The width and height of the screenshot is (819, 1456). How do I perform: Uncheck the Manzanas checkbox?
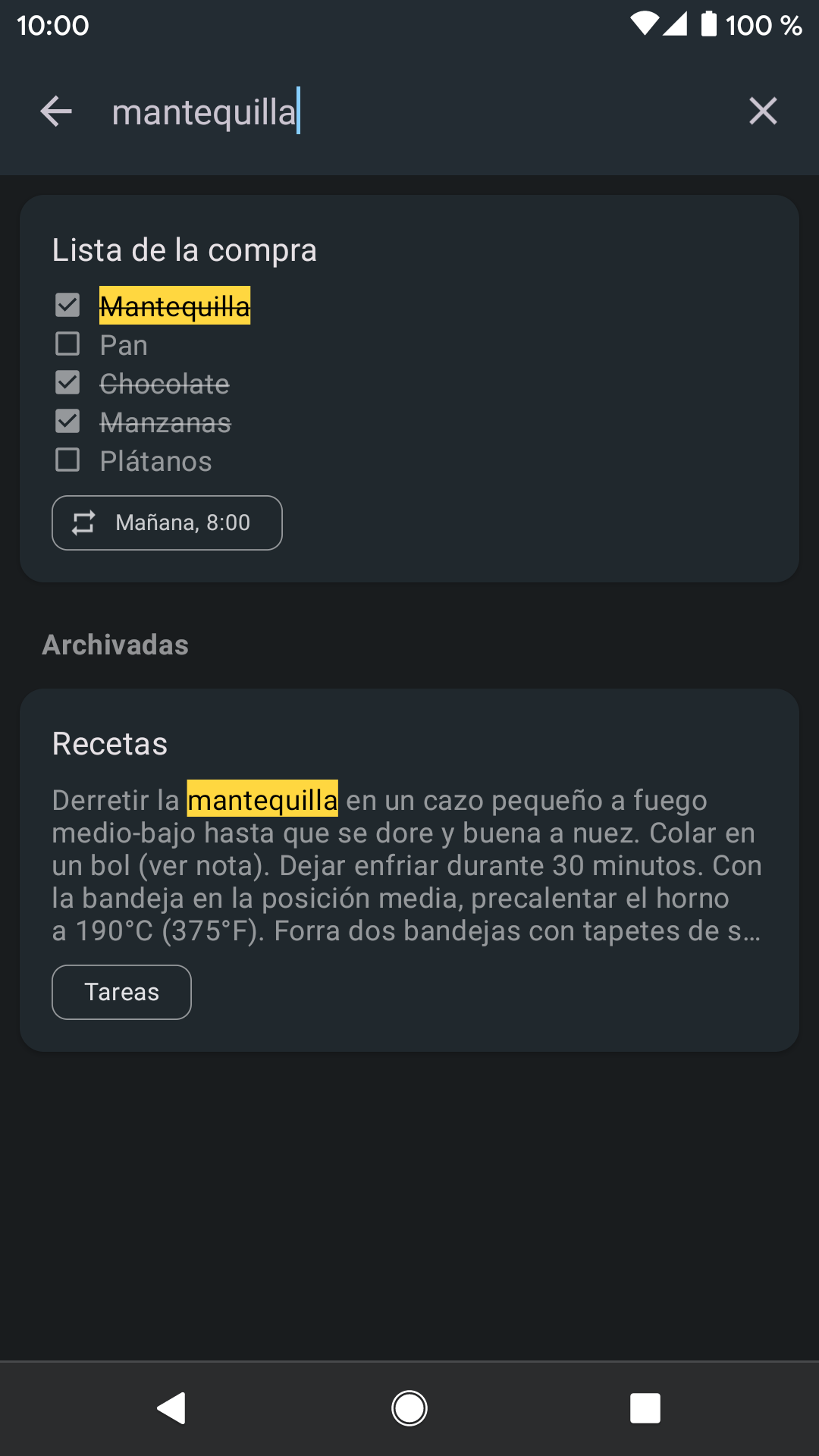pyautogui.click(x=67, y=422)
